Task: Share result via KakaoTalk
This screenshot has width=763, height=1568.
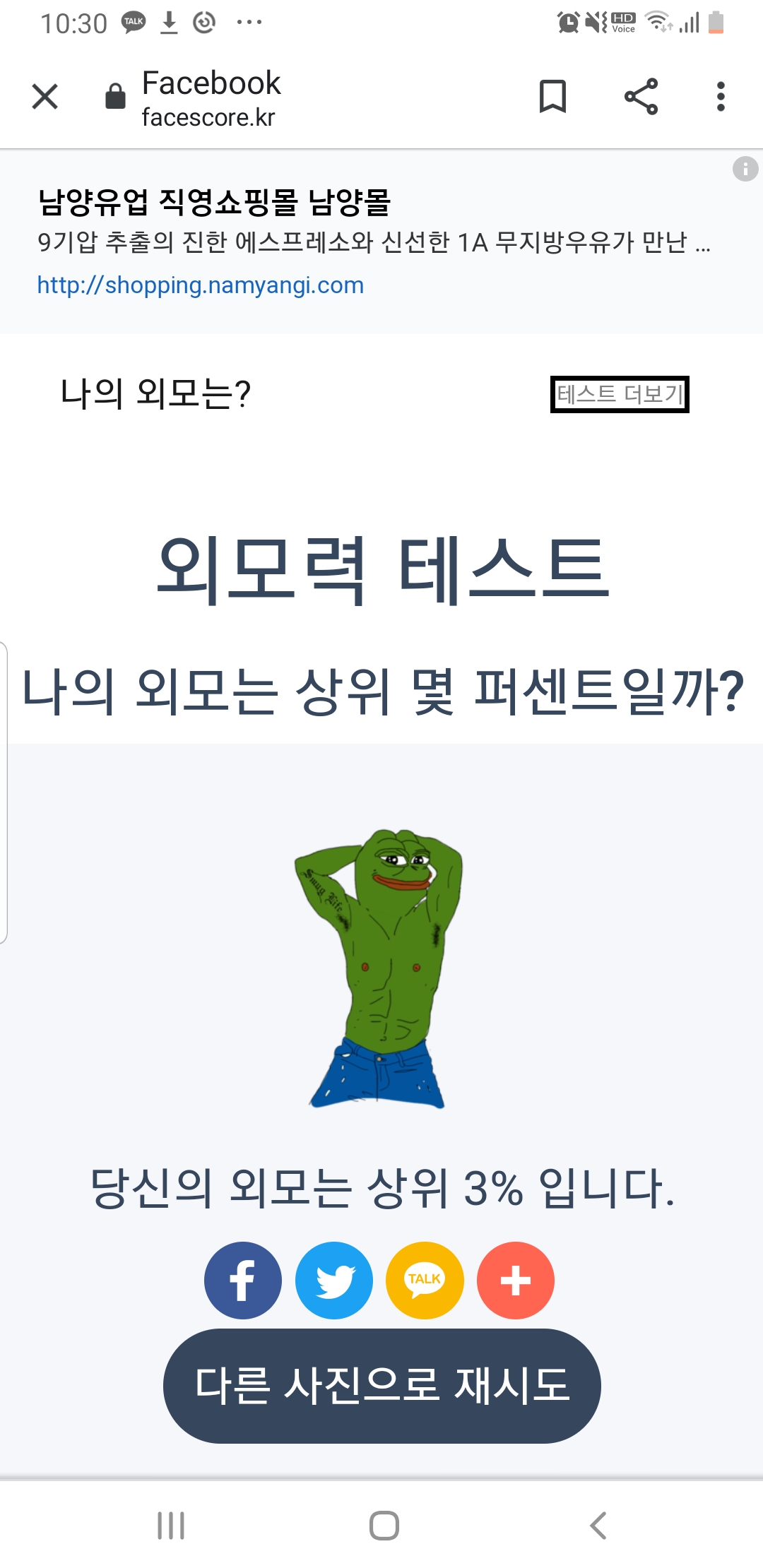Action: [425, 1280]
